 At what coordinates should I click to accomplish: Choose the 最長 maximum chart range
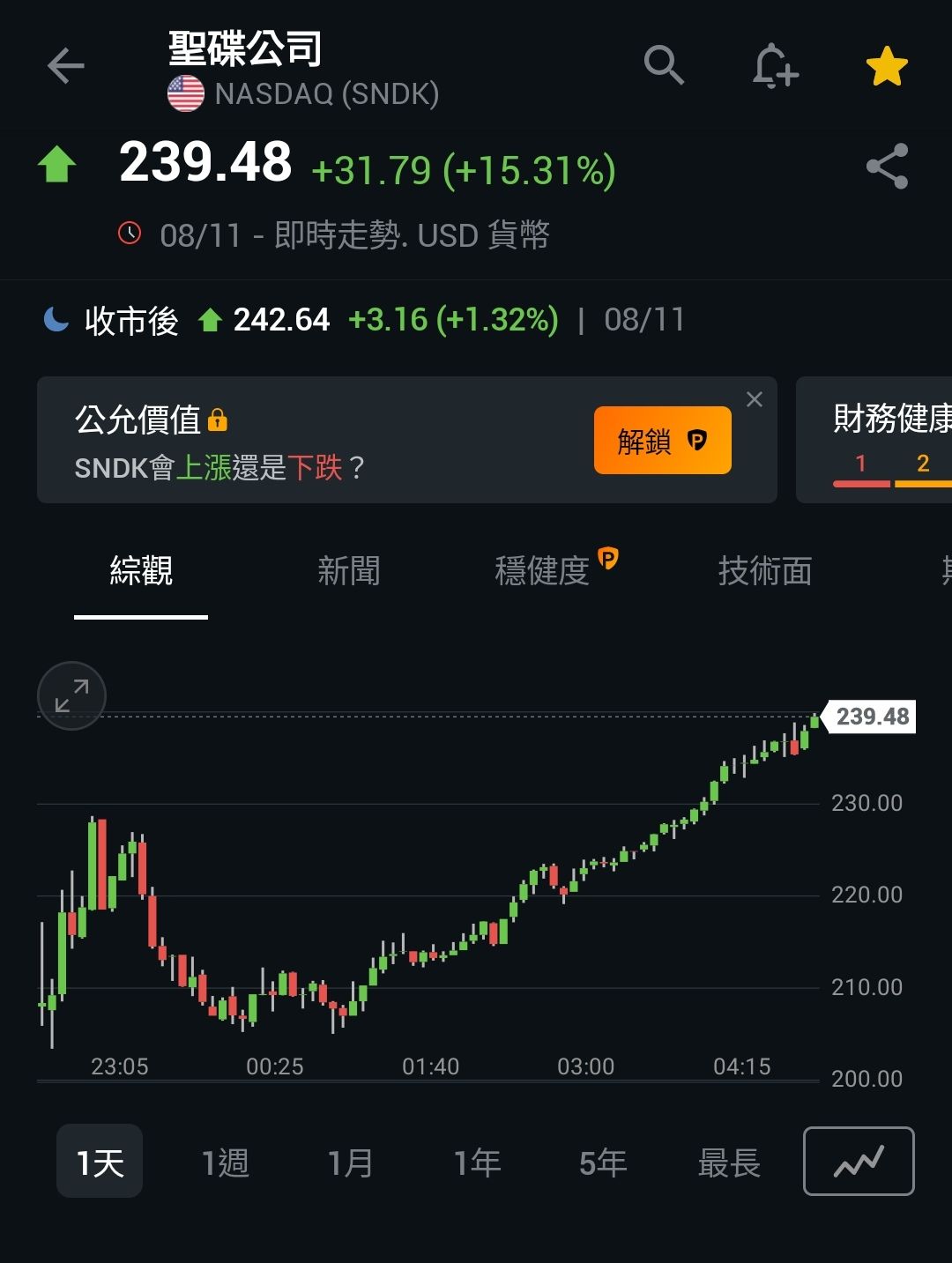(x=729, y=1163)
